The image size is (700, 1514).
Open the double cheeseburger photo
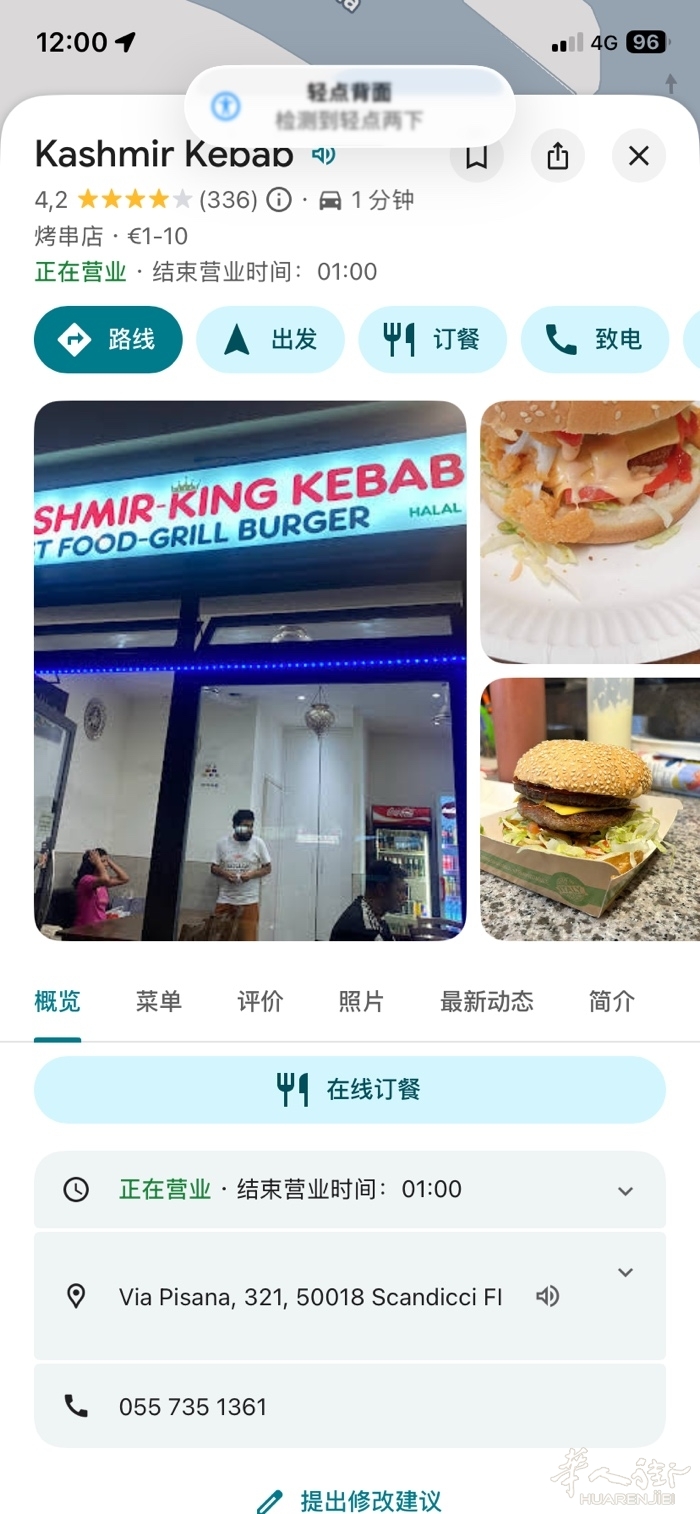pyautogui.click(x=590, y=808)
